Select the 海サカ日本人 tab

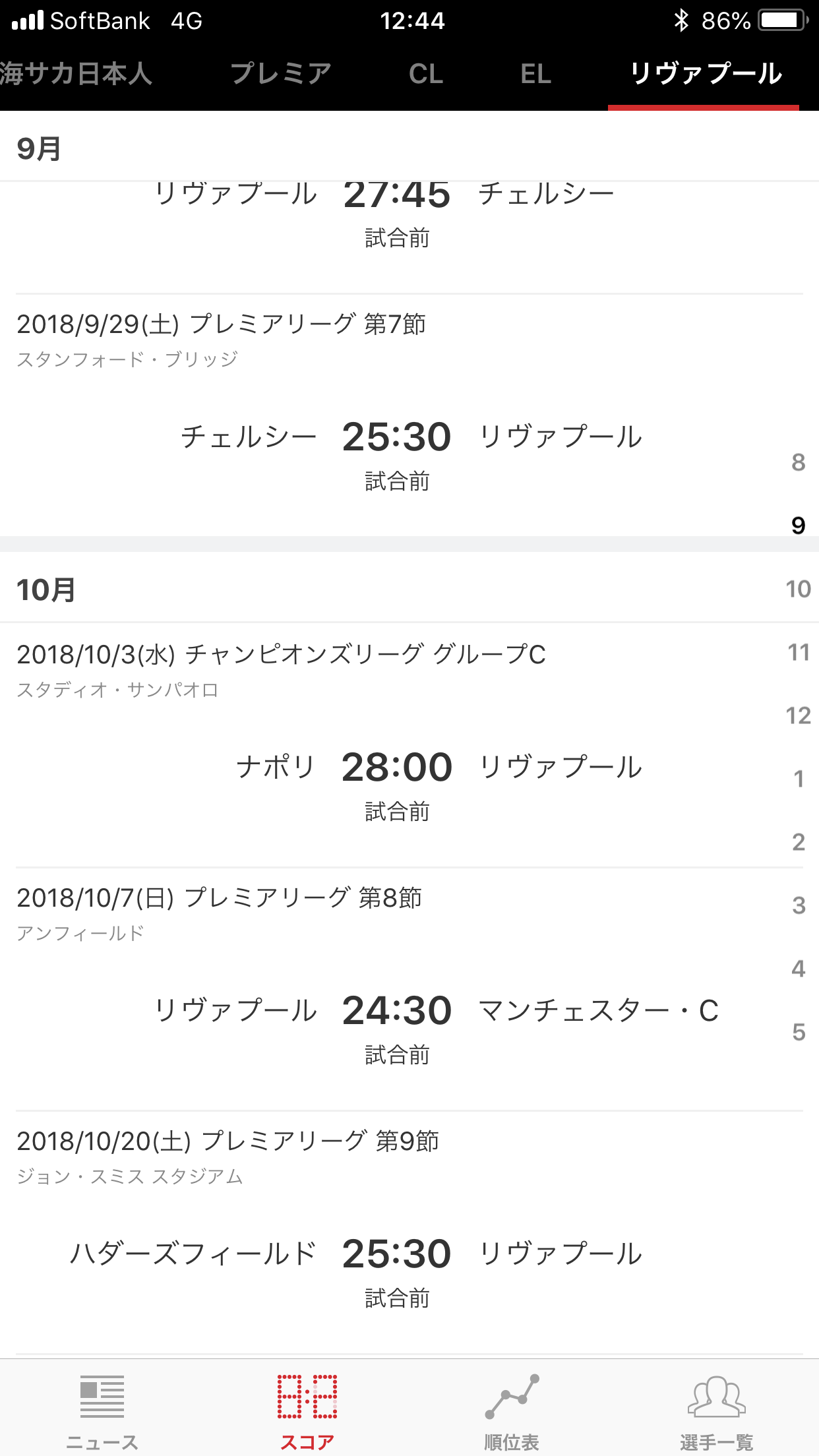(x=76, y=74)
